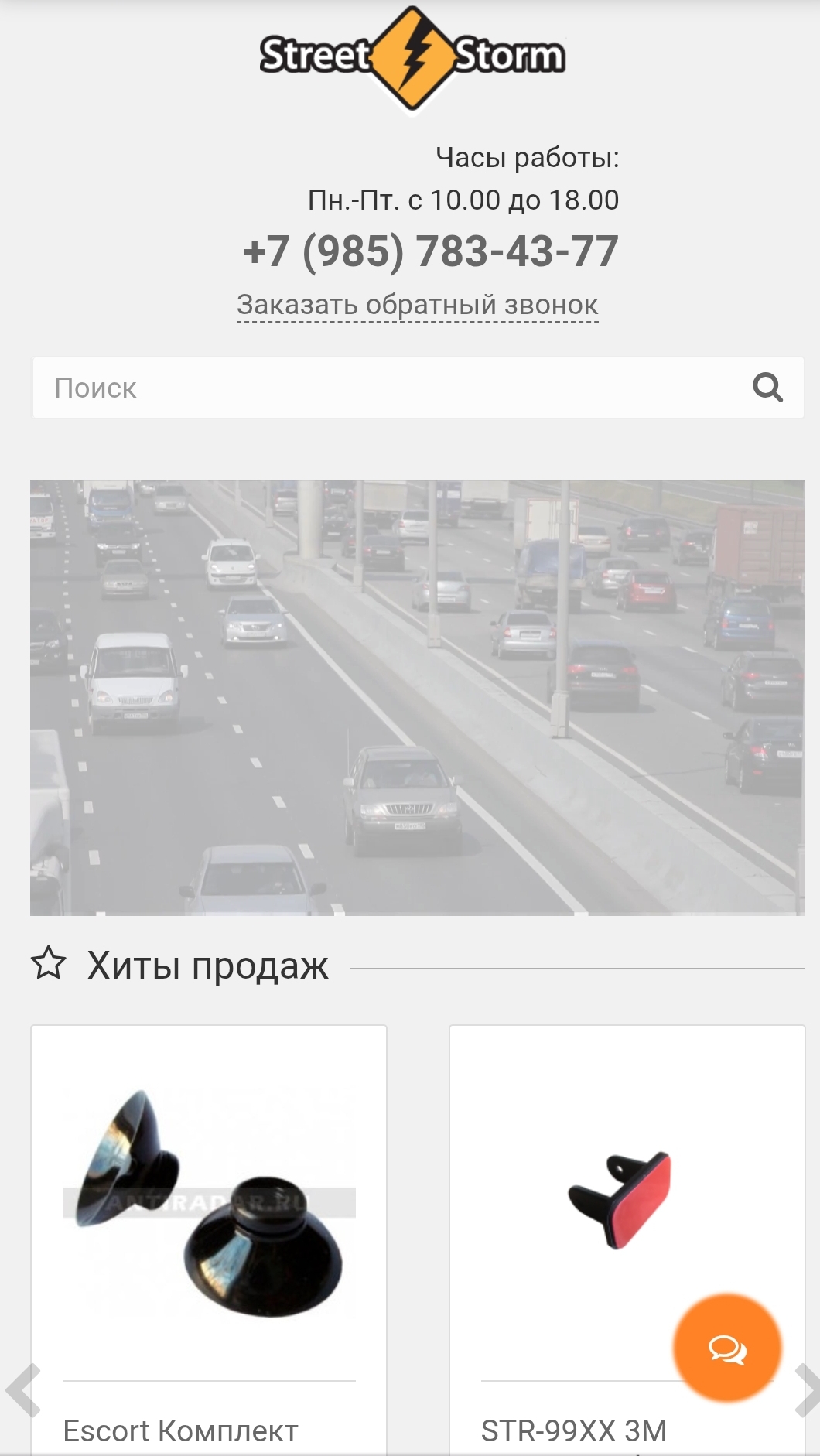This screenshot has height=1456, width=820.
Task: Show next products with the right arrow
Action: click(x=806, y=1390)
